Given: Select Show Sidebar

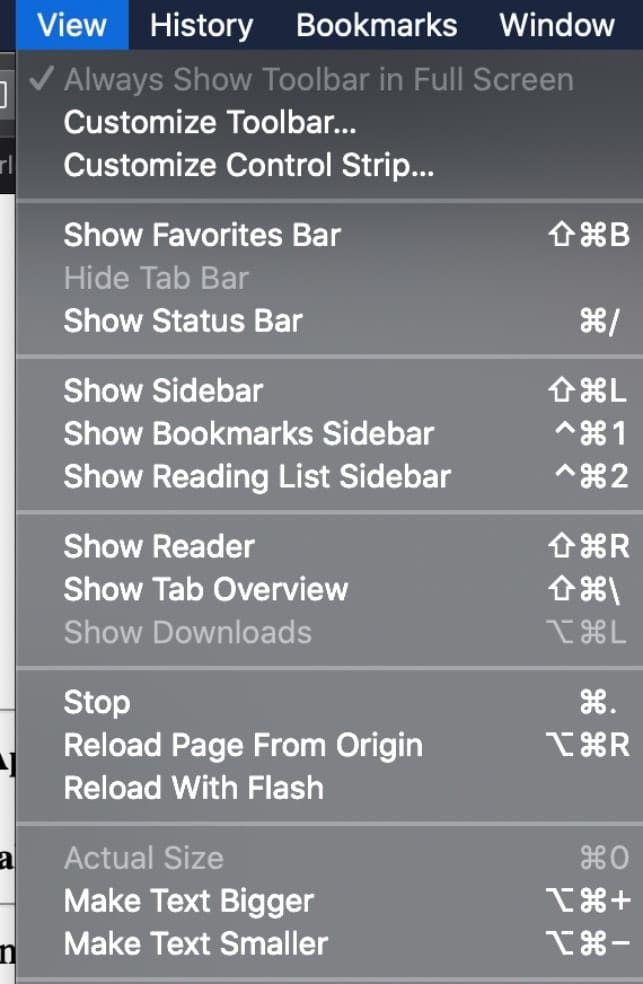Looking at the screenshot, I should click(163, 391).
